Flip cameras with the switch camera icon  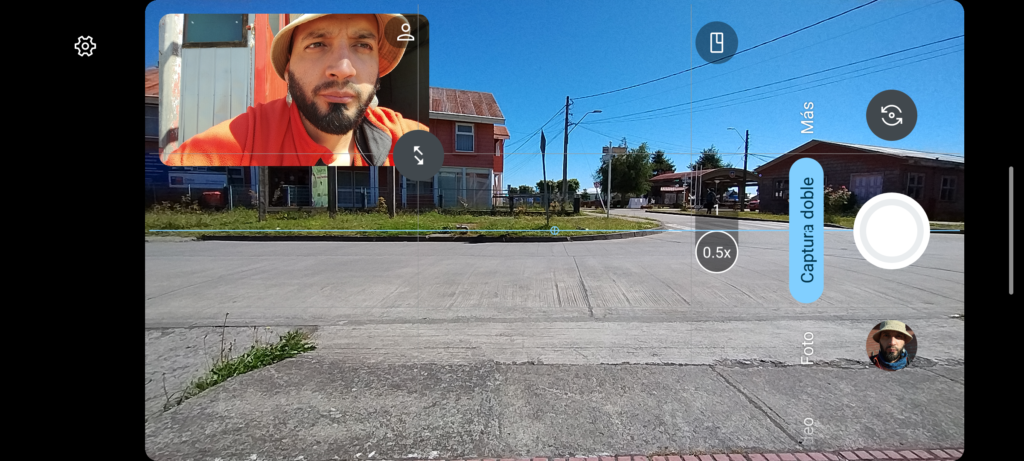pyautogui.click(x=891, y=115)
